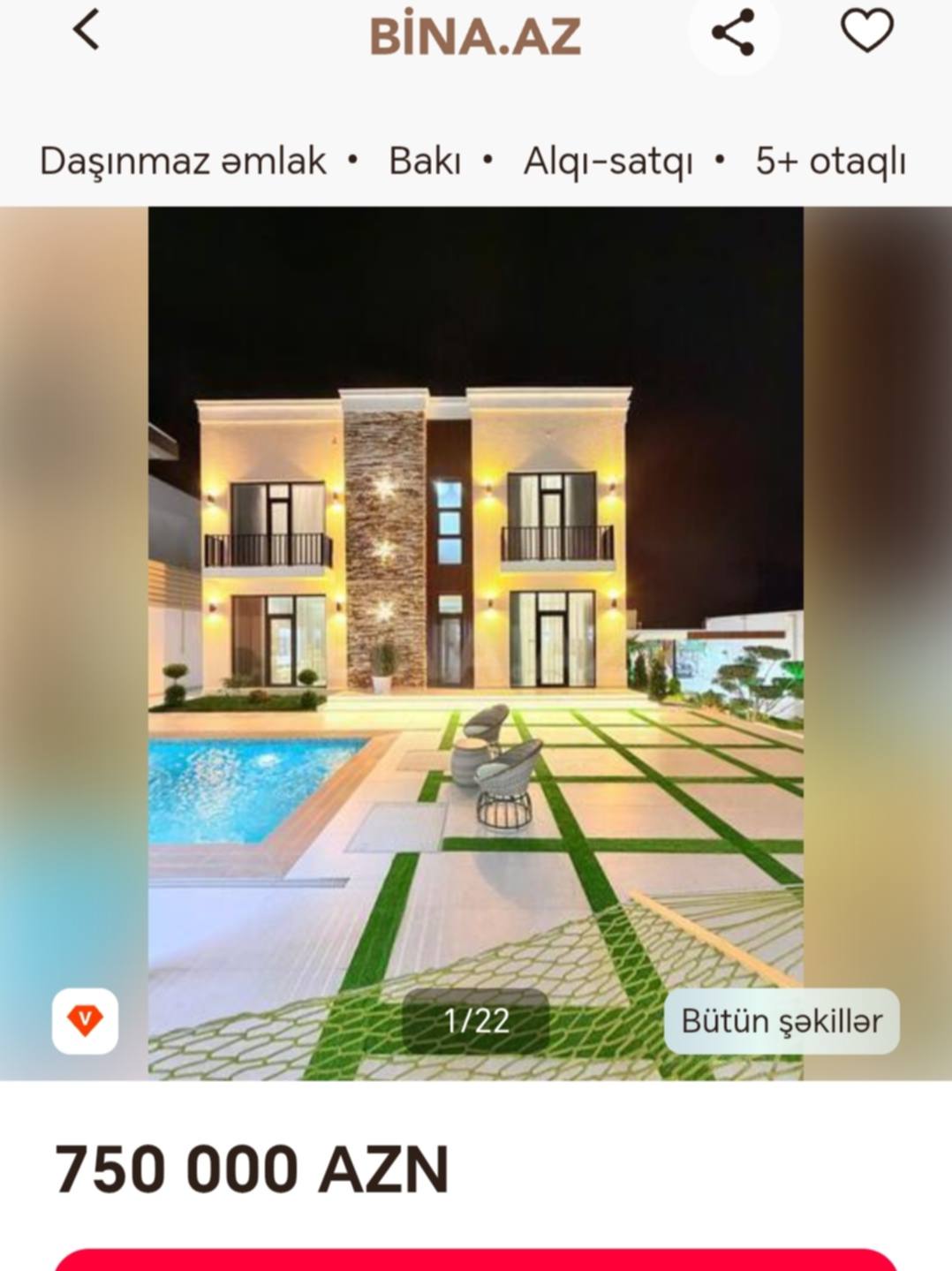Add listing to favorites with heart
Screen dimensions: 952x1271
pos(866,32)
